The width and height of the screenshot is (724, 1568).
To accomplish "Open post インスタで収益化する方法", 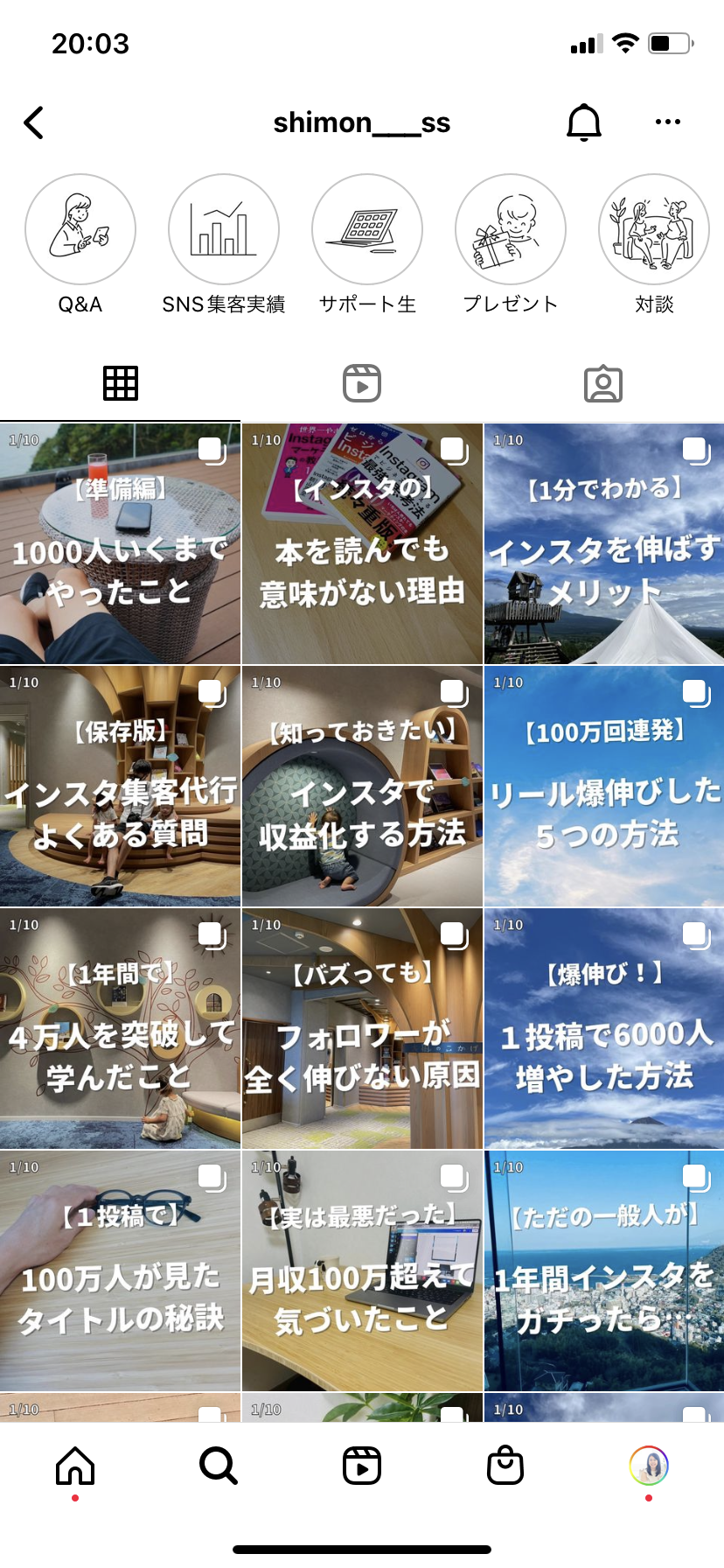I will (362, 786).
